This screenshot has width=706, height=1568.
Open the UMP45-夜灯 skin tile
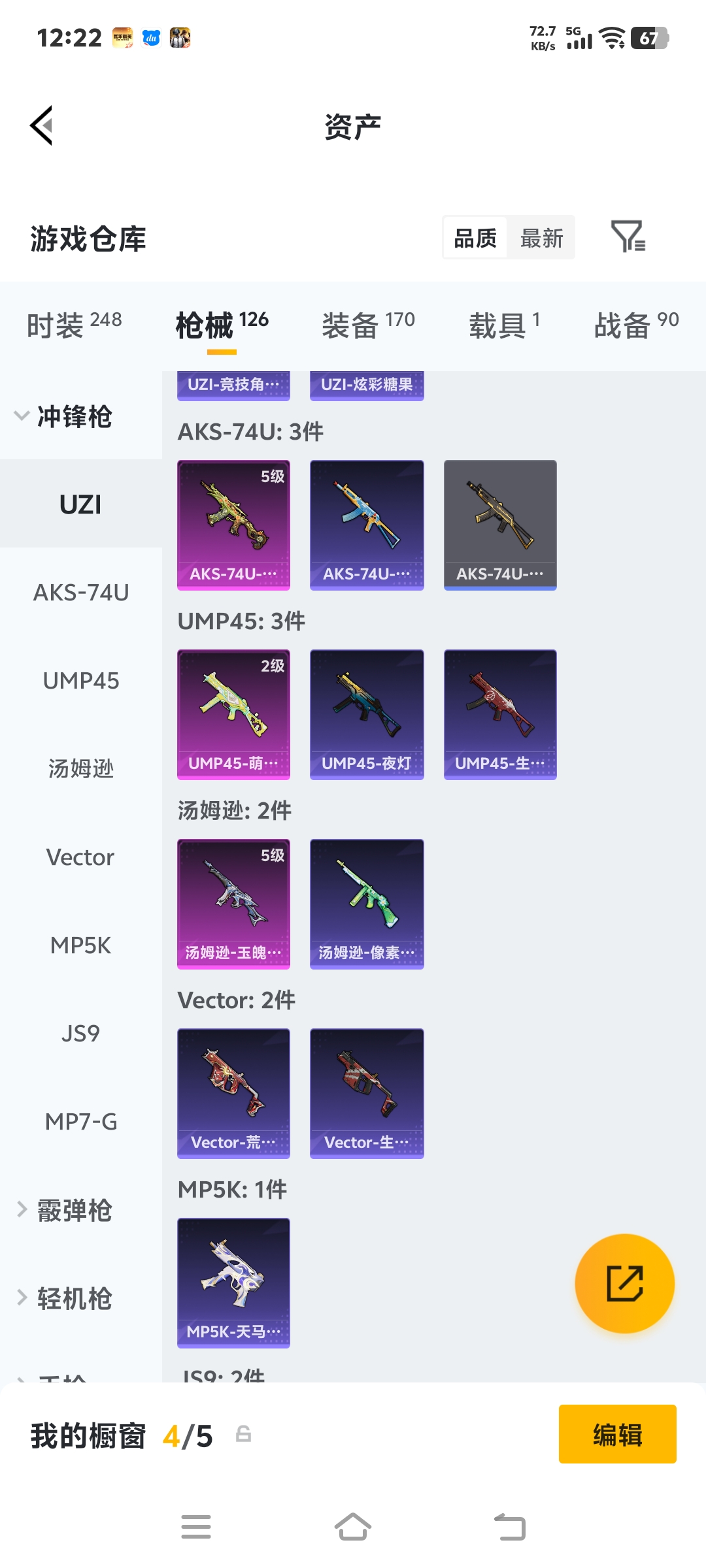367,715
